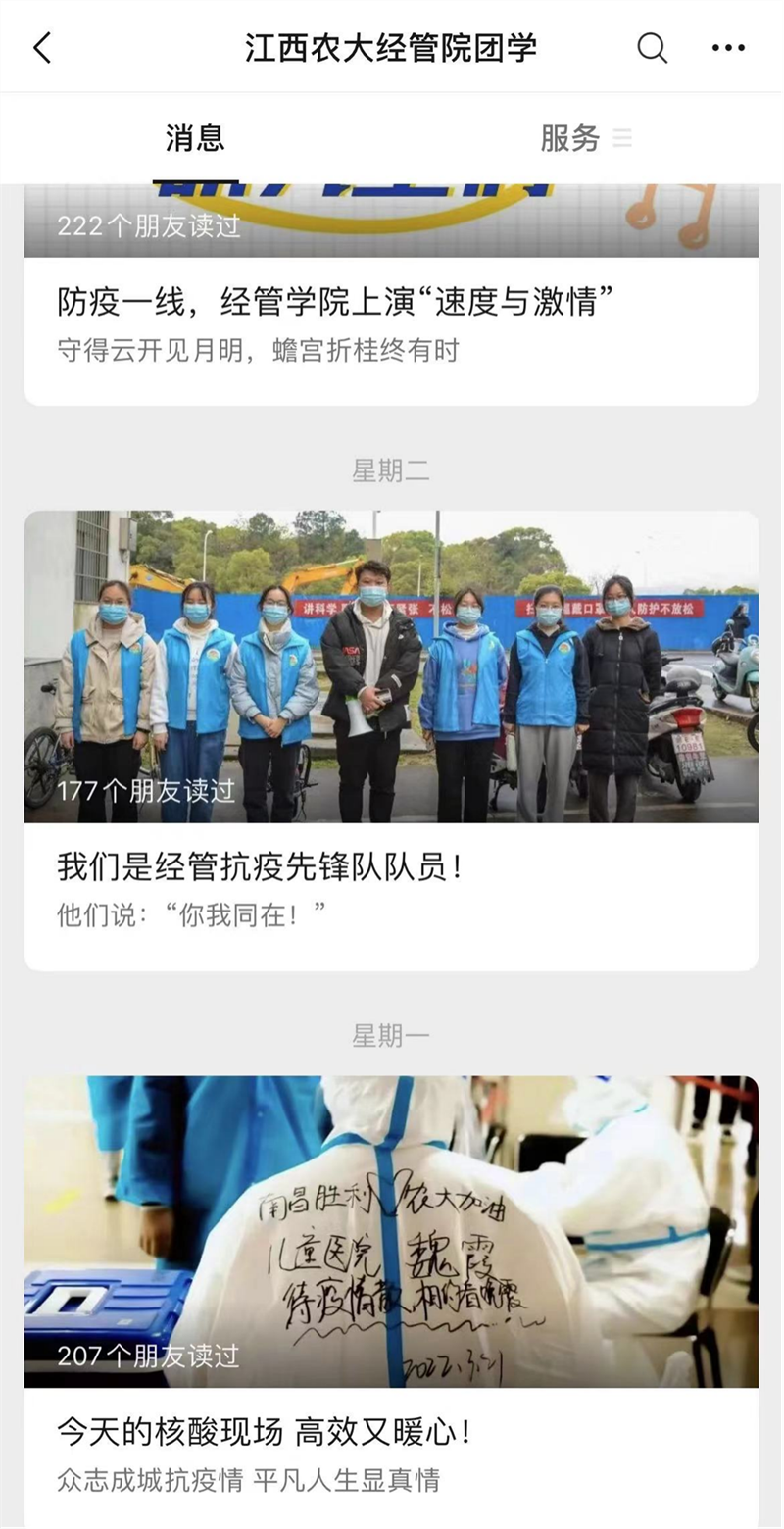The width and height of the screenshot is (784, 1529).
Task: Open the three-dot more options menu
Action: (728, 47)
